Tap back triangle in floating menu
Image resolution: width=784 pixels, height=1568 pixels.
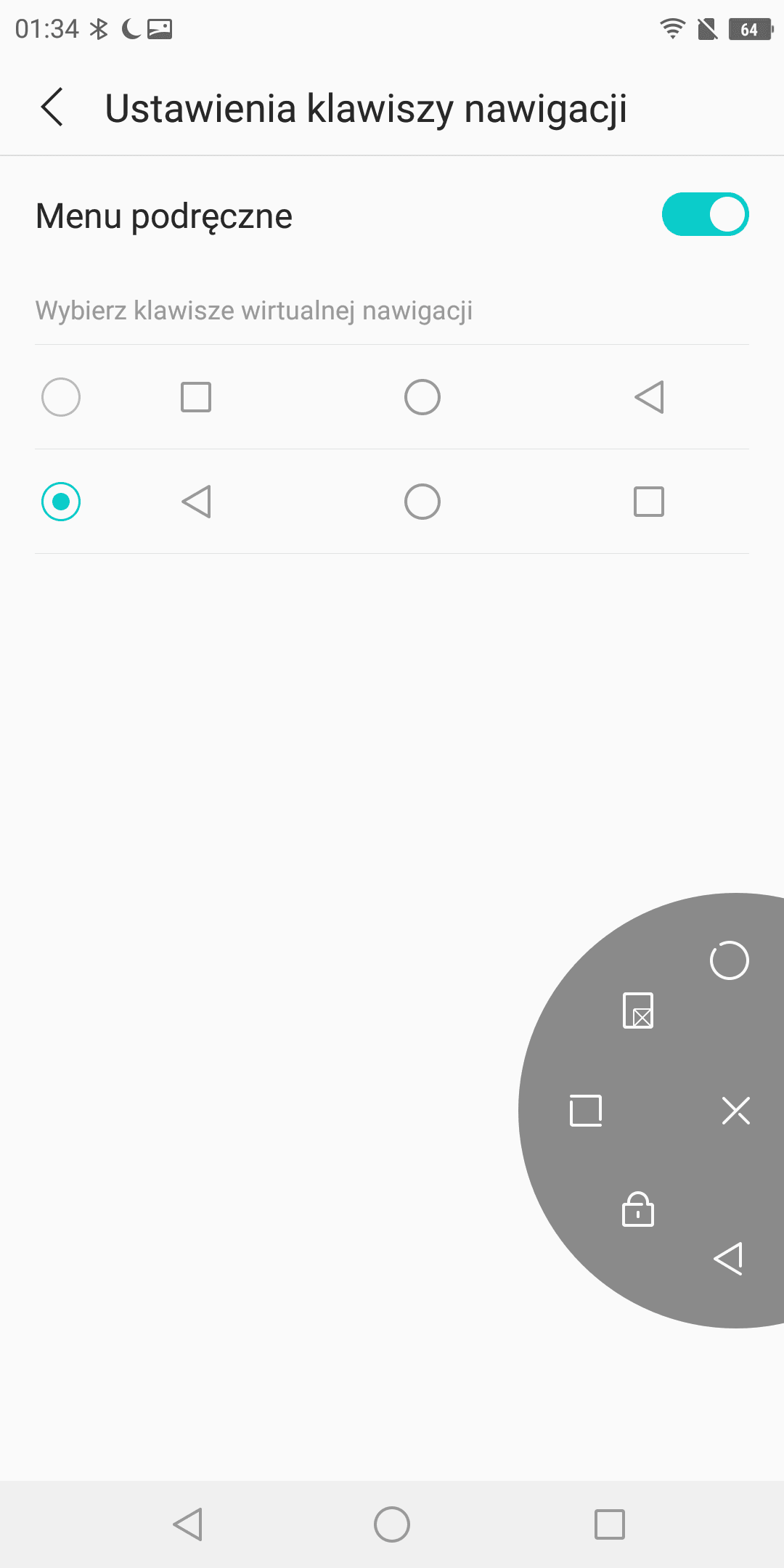point(728,1258)
